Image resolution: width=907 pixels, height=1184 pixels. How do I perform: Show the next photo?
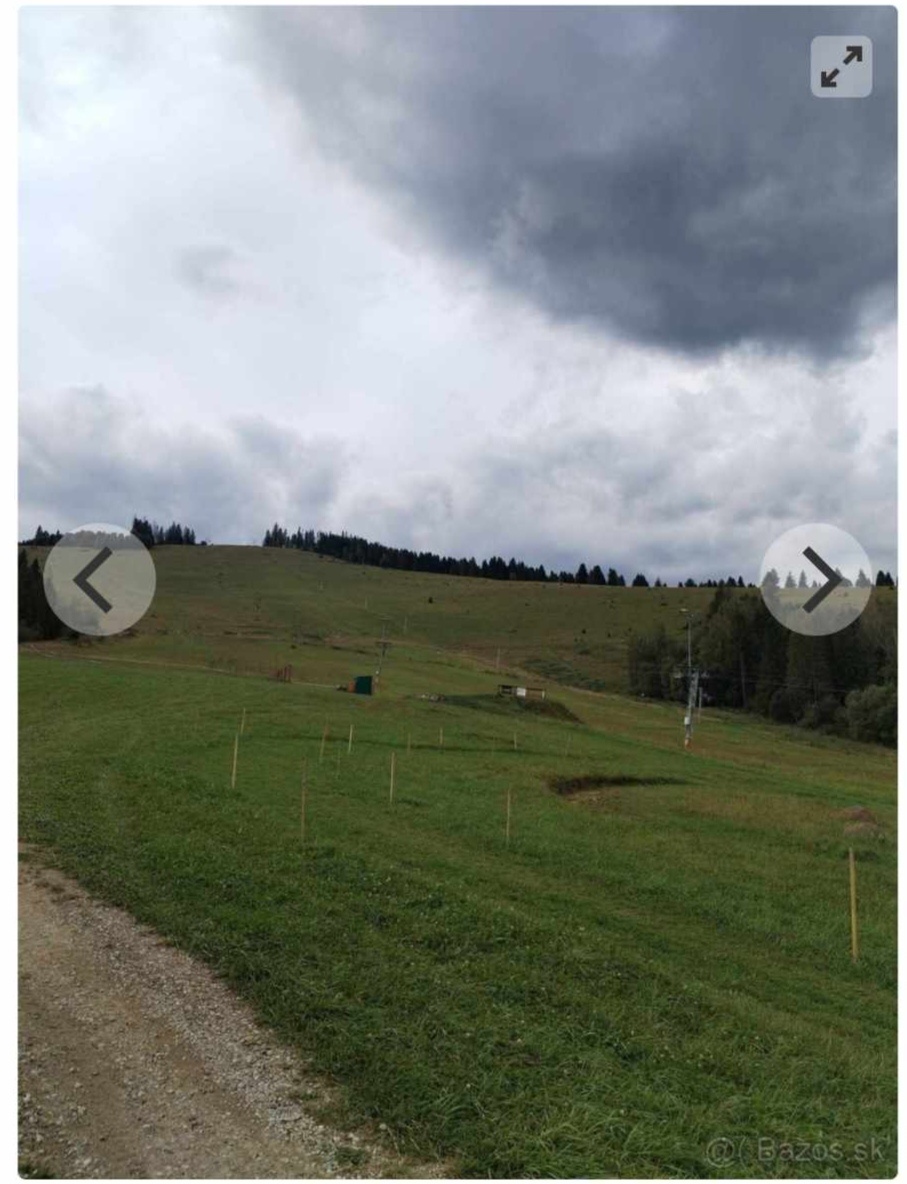point(816,579)
